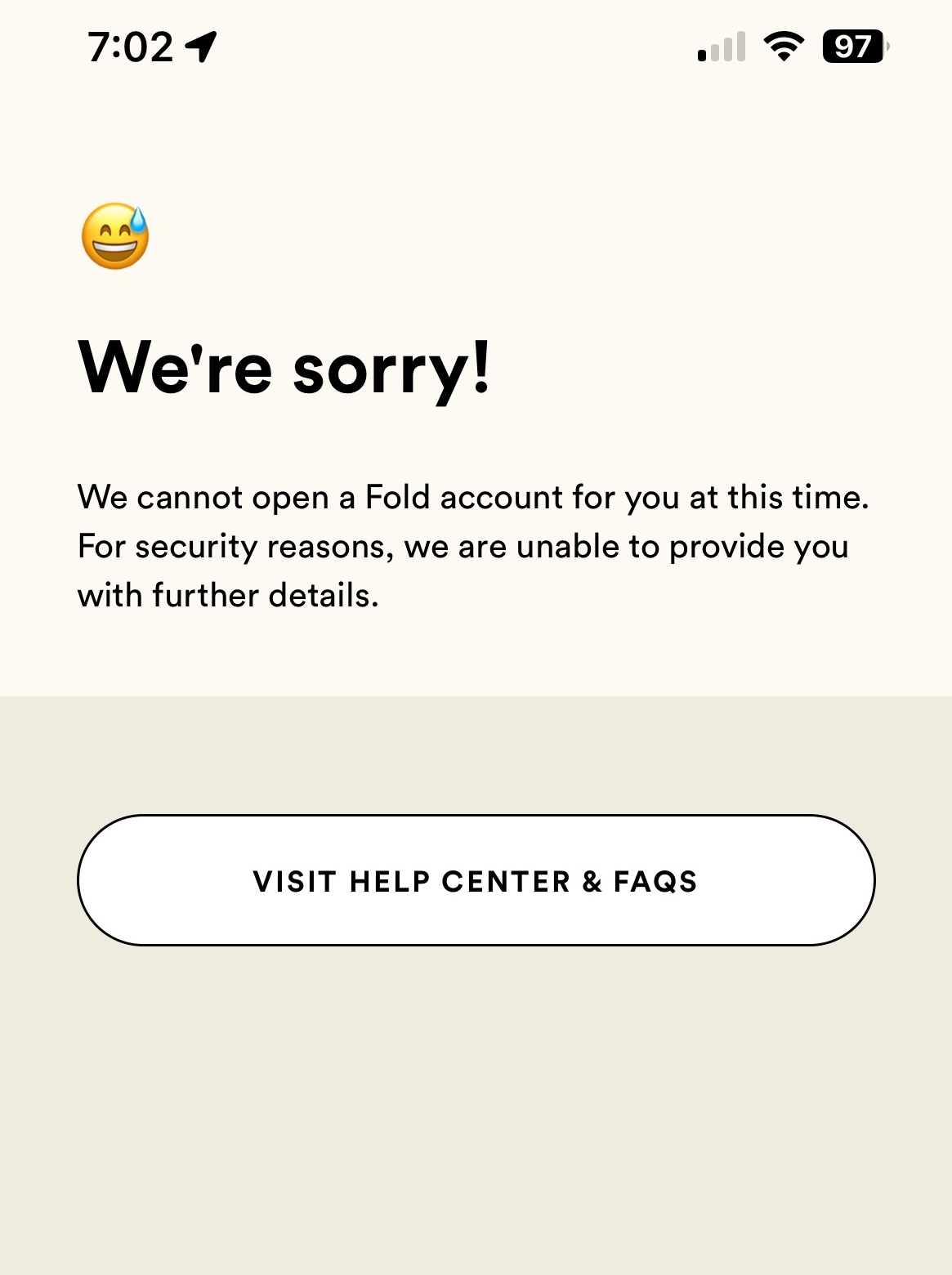The height and width of the screenshot is (1275, 952).
Task: Open Visit Help Center & FAQs
Action: 476,880
